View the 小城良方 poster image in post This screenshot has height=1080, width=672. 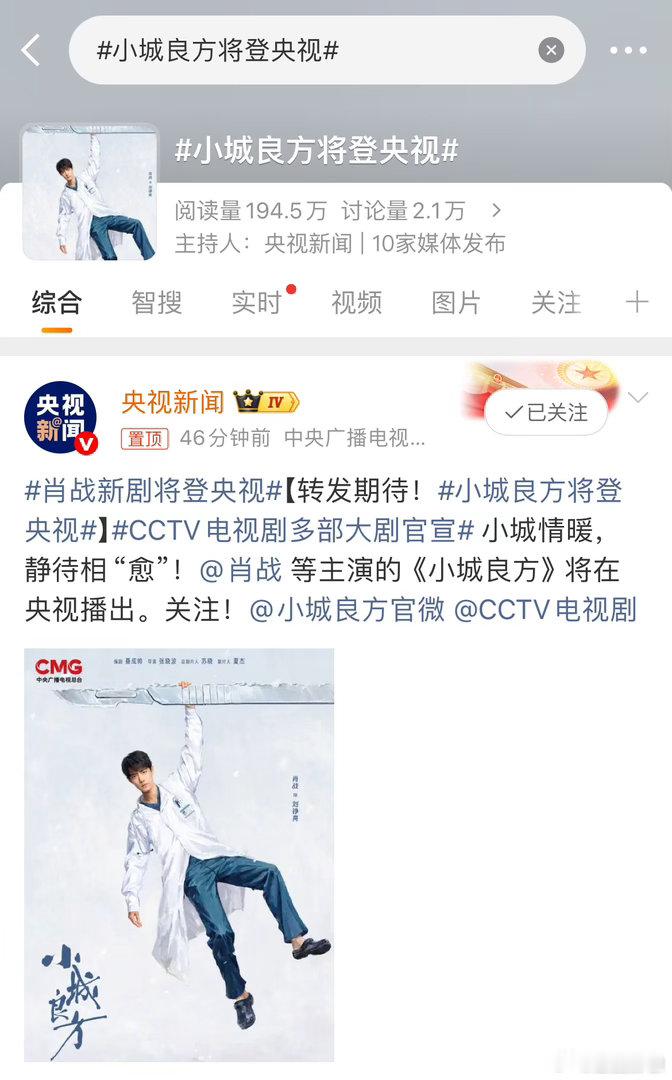pos(179,855)
